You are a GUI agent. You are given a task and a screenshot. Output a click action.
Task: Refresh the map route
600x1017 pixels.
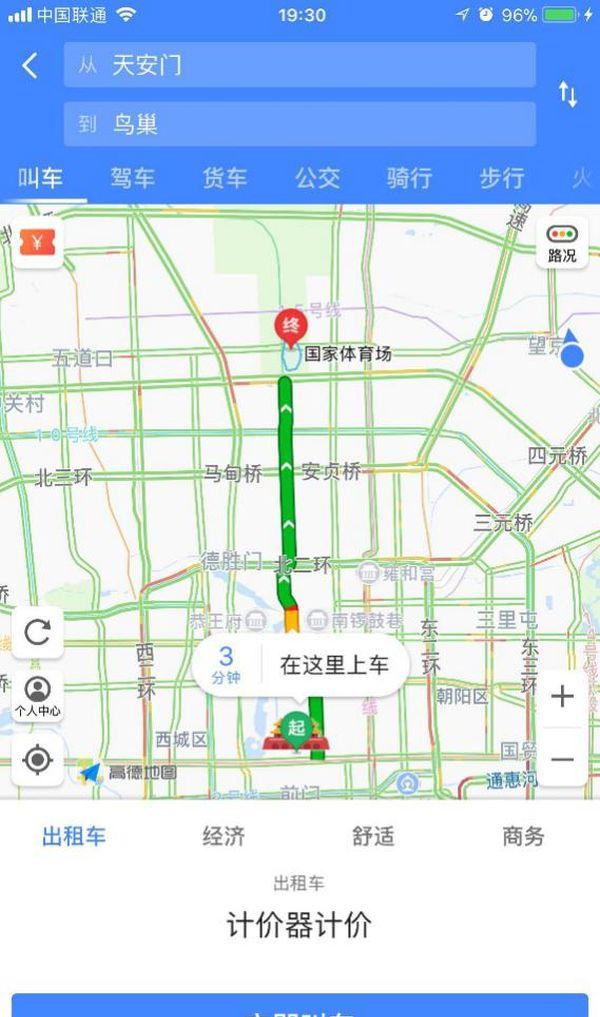(37, 632)
